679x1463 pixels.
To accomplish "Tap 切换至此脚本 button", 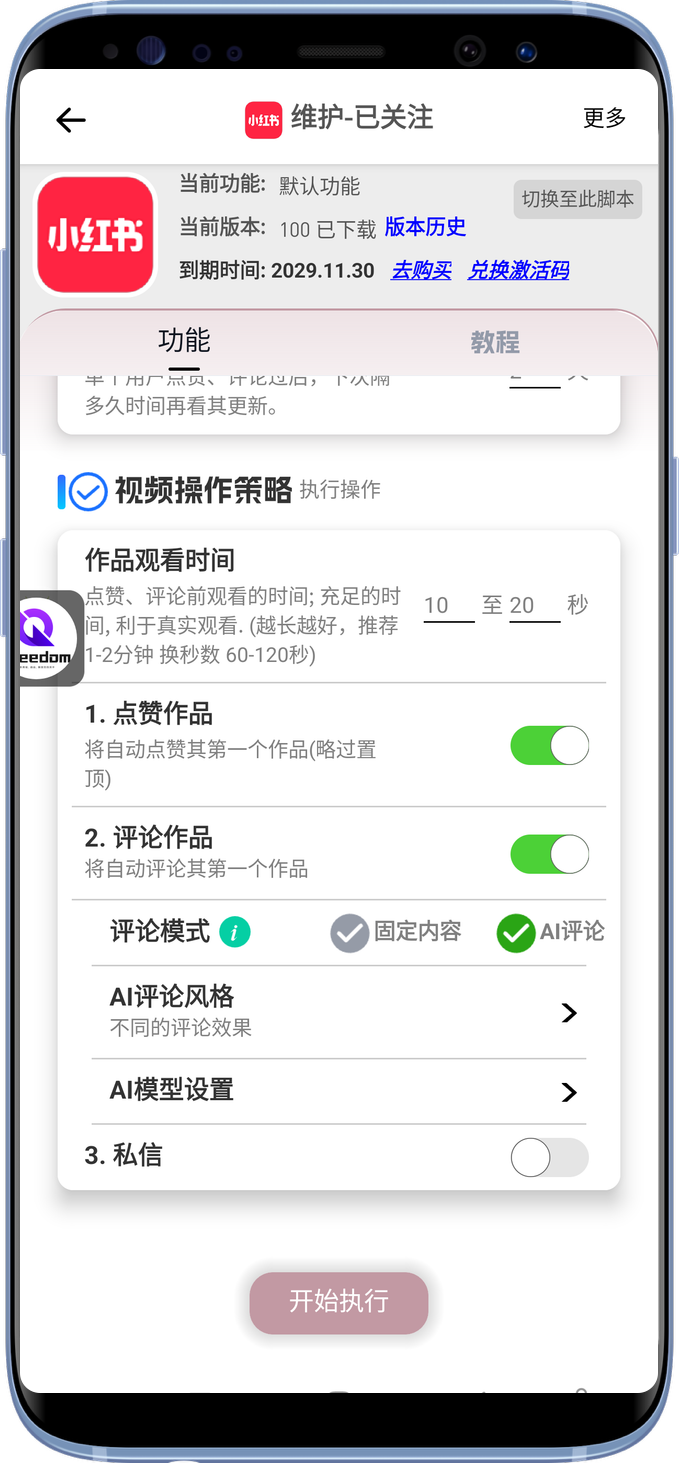I will (577, 199).
